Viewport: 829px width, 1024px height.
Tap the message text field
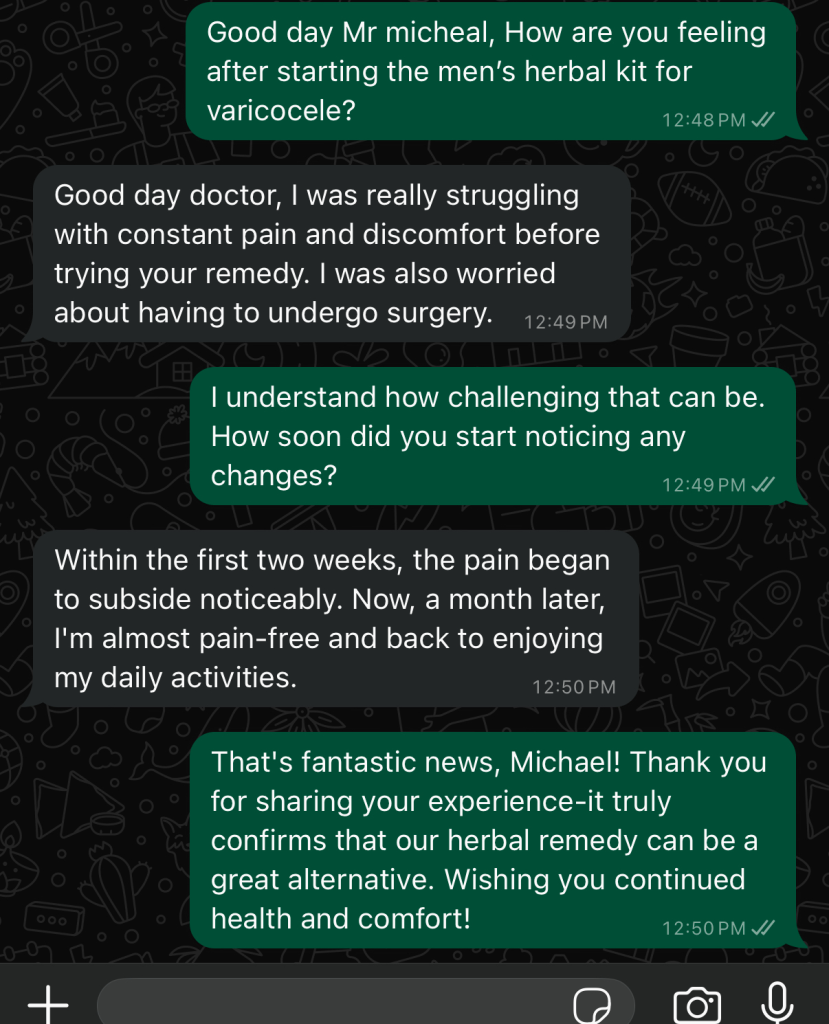pyautogui.click(x=330, y=1003)
